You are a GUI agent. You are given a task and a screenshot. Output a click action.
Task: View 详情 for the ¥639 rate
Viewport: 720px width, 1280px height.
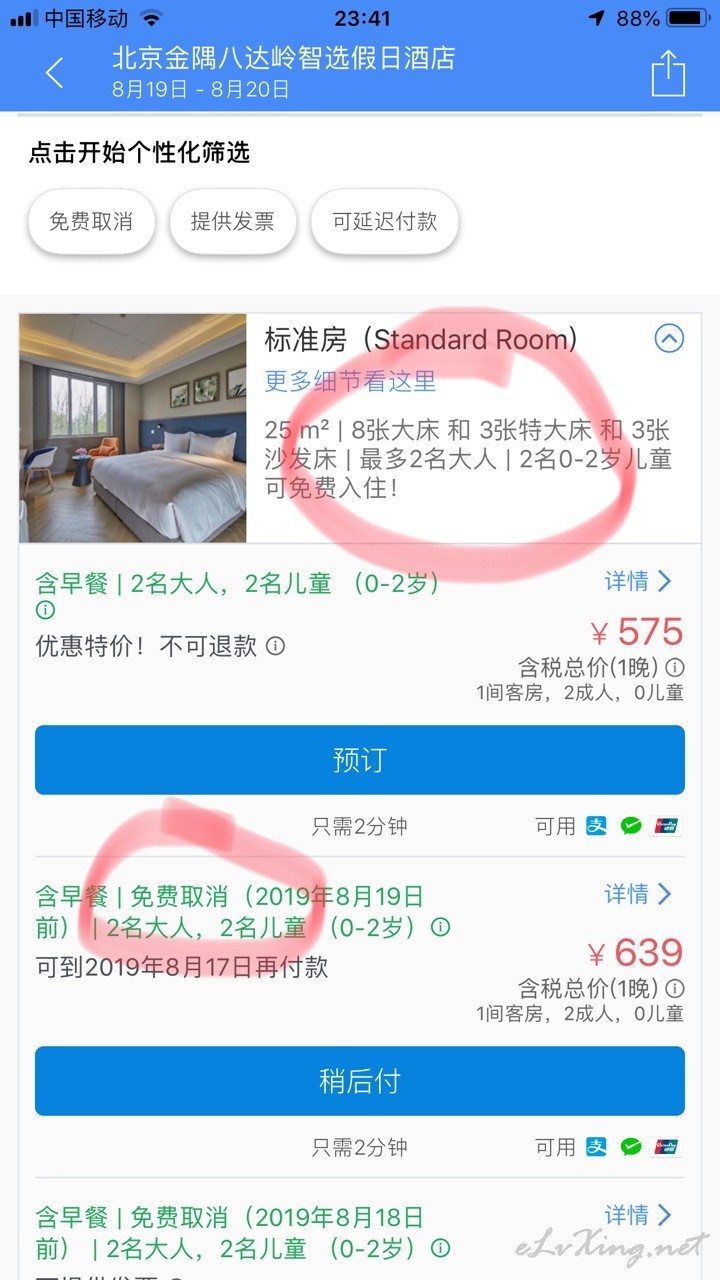click(638, 893)
